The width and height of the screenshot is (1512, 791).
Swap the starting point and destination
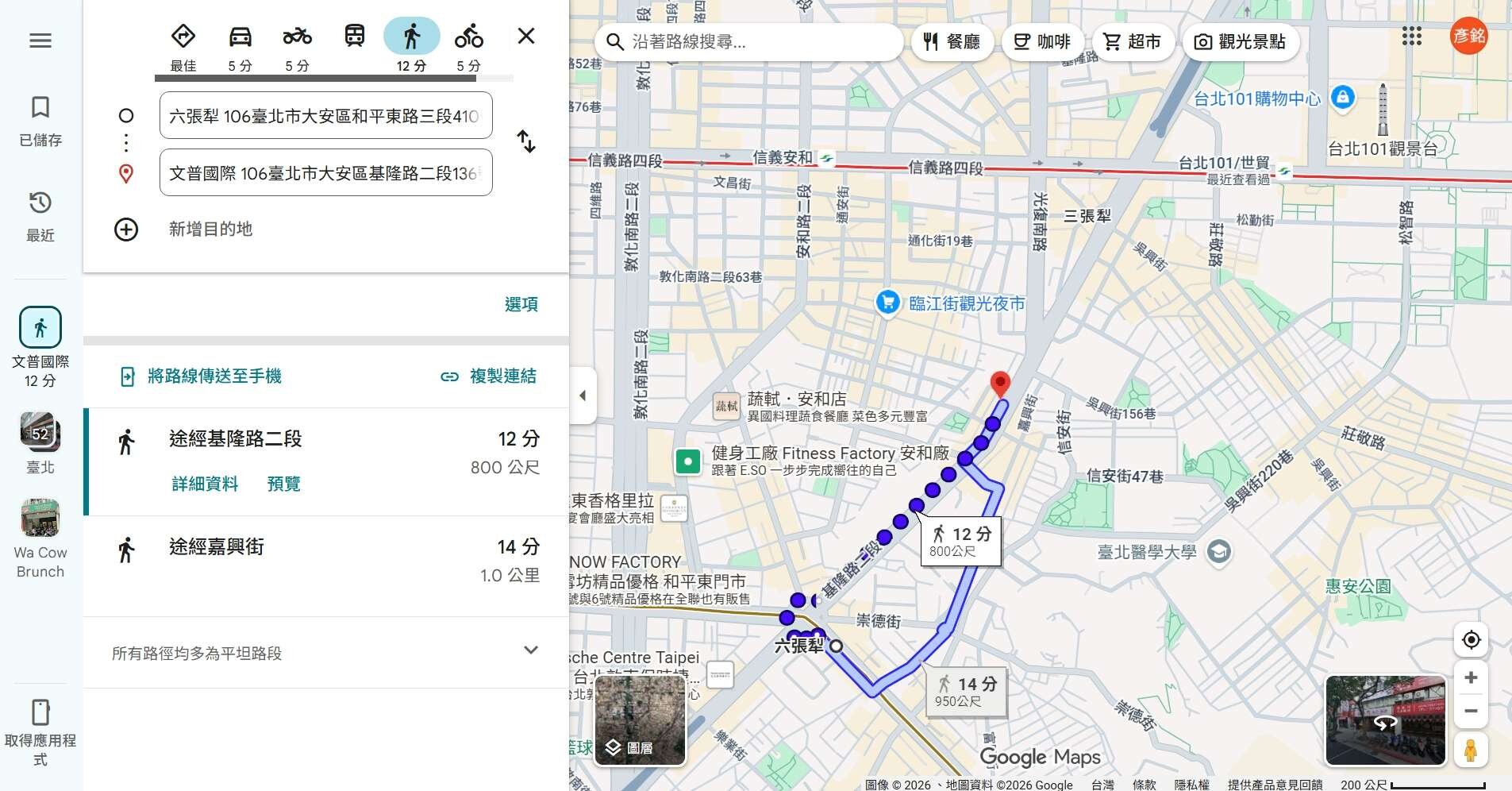[x=525, y=142]
